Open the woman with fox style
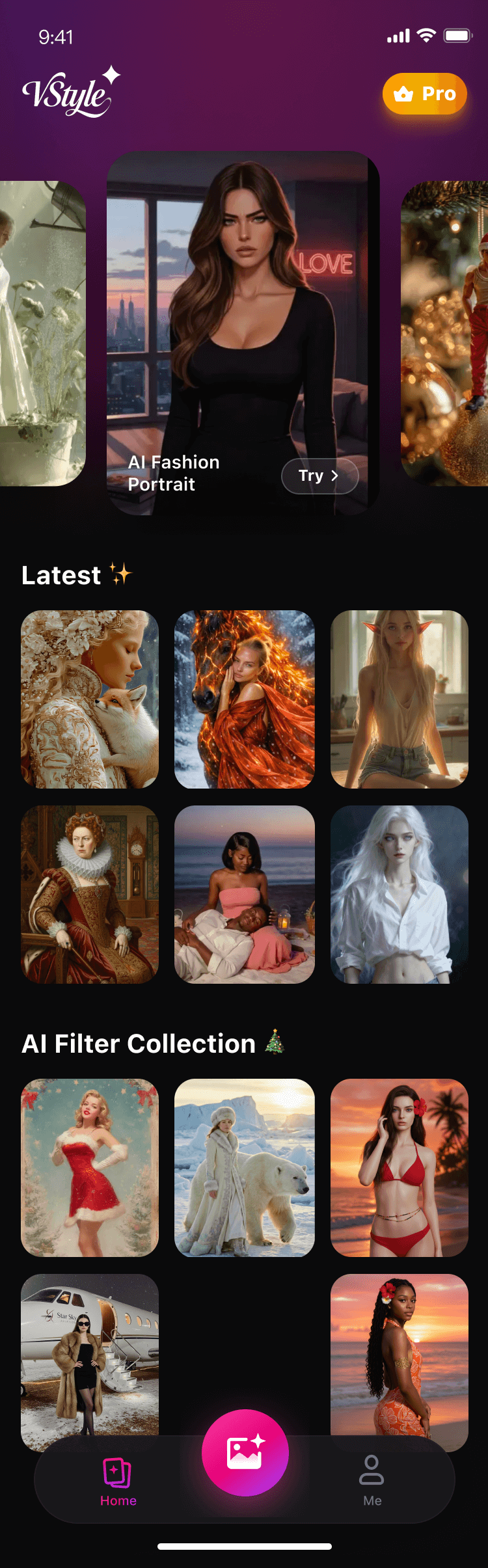 click(90, 699)
